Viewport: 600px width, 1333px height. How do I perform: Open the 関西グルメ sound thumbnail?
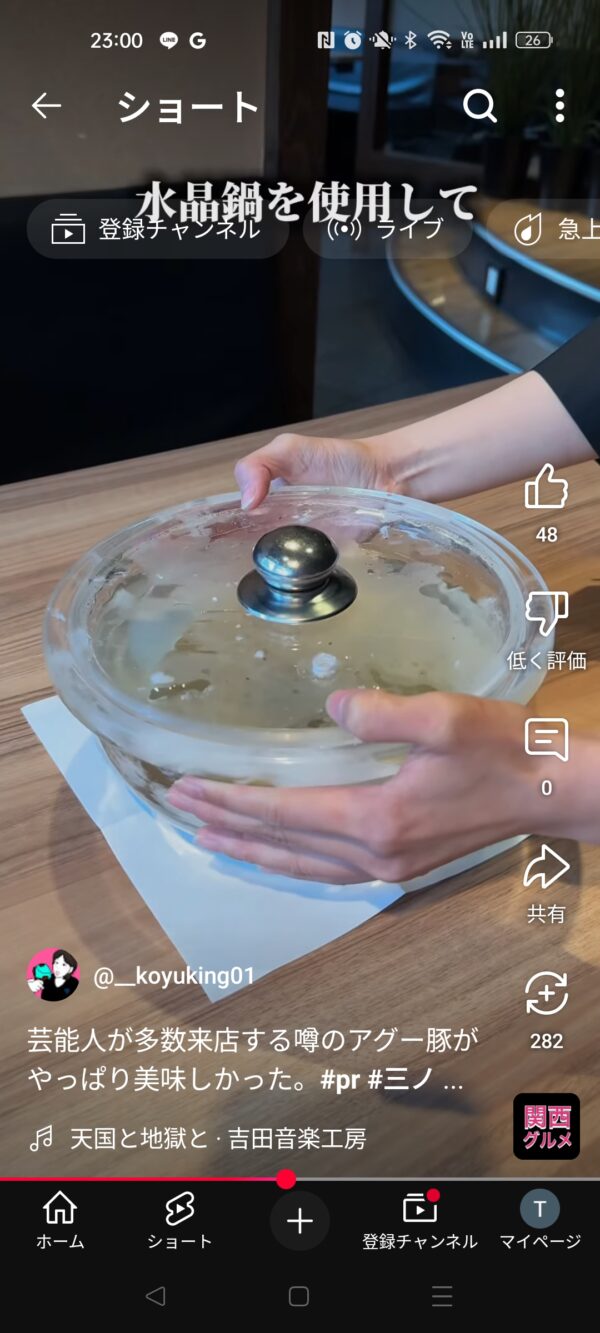[546, 1126]
